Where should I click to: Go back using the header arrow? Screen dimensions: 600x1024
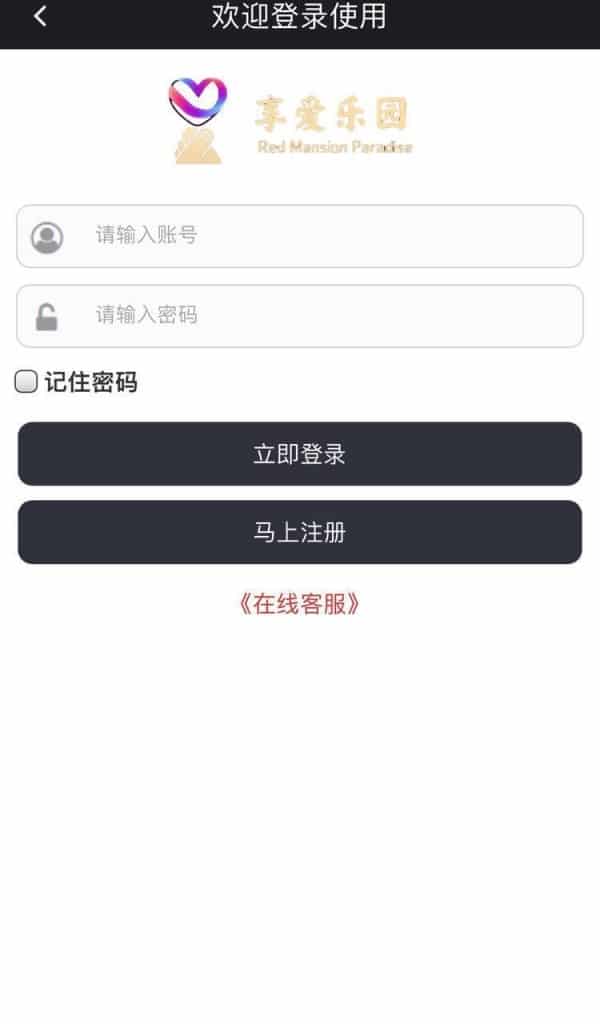(40, 16)
